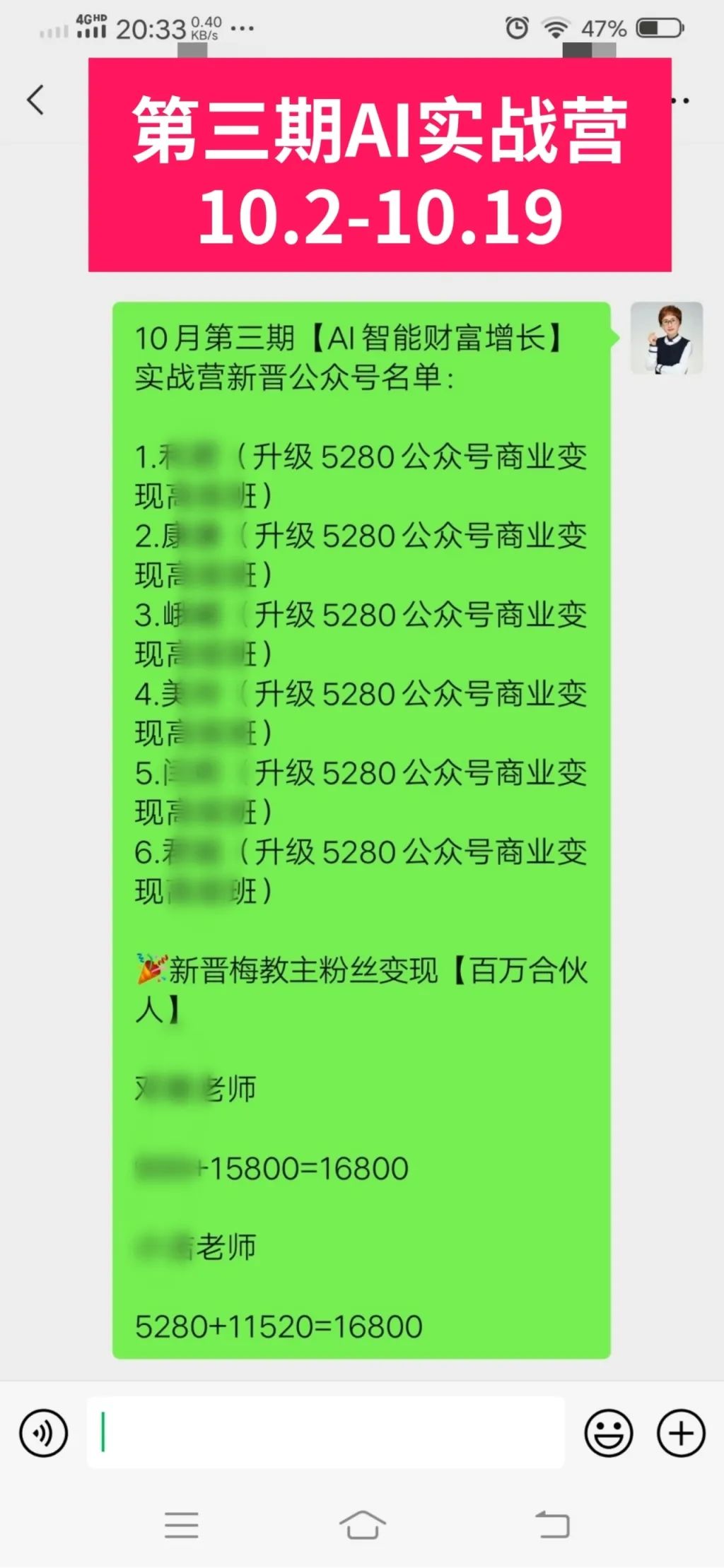
Task: Open the emoji picker
Action: [x=608, y=1433]
